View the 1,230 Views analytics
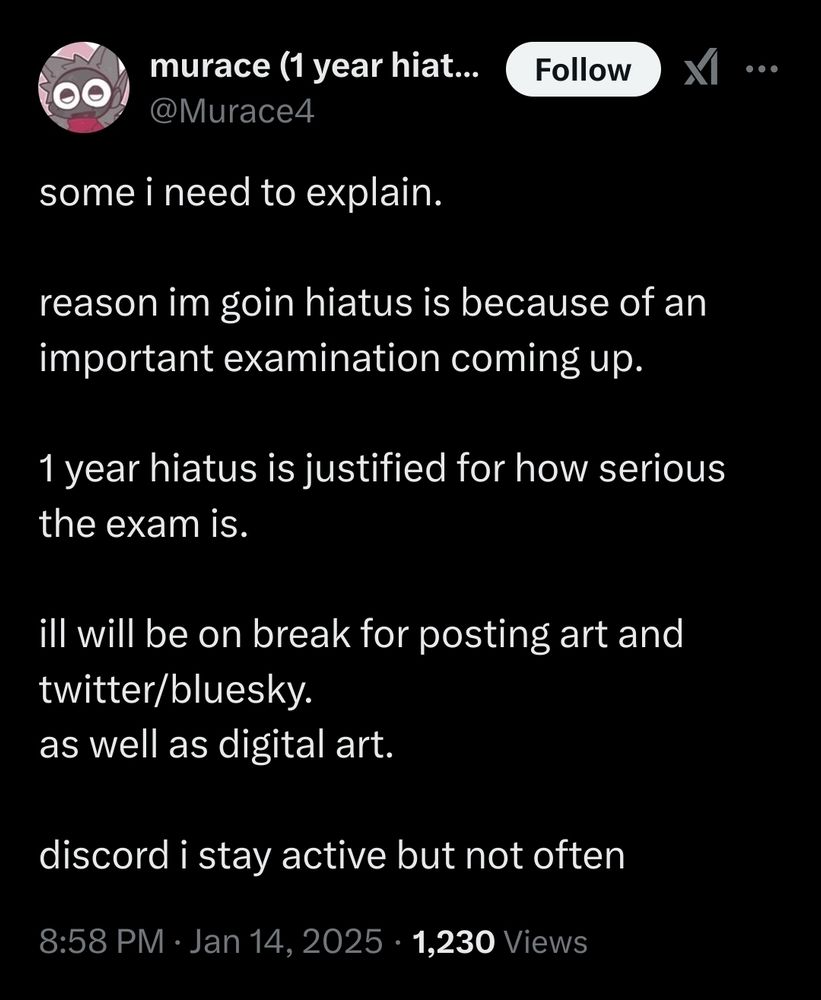 (500, 941)
